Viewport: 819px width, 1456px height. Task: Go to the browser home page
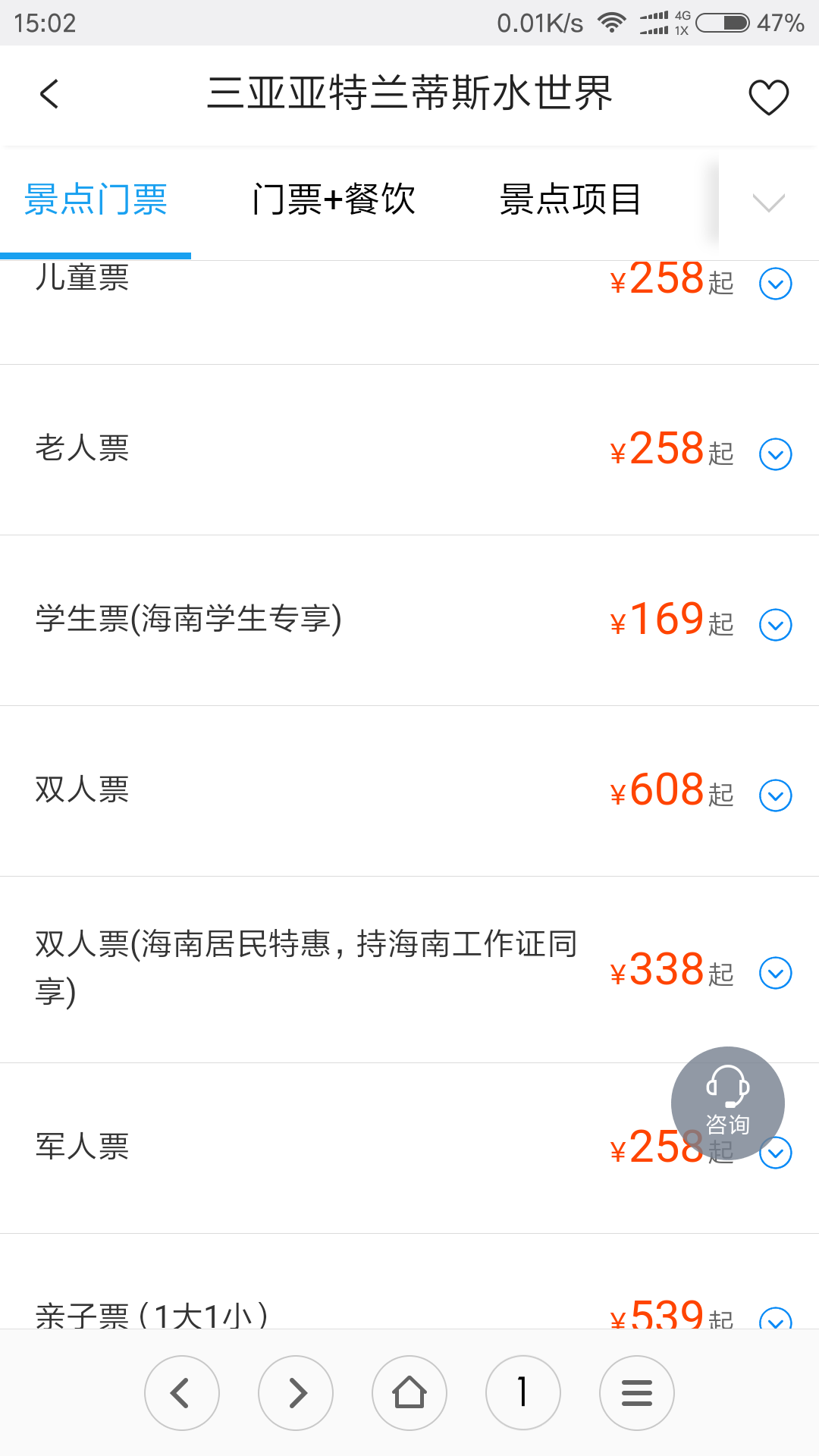point(409,1393)
